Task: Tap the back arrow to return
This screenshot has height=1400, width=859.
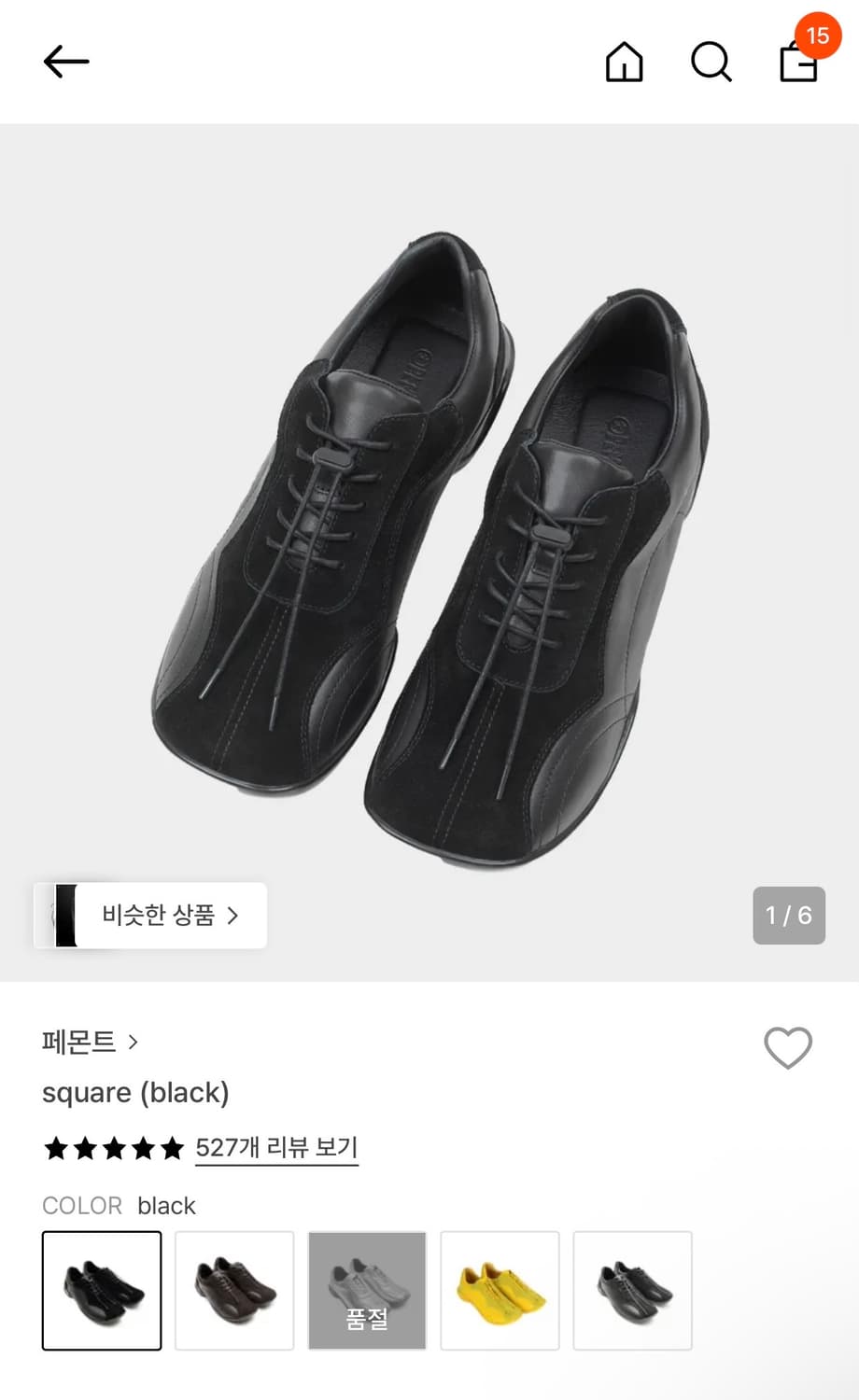Action: 65,62
